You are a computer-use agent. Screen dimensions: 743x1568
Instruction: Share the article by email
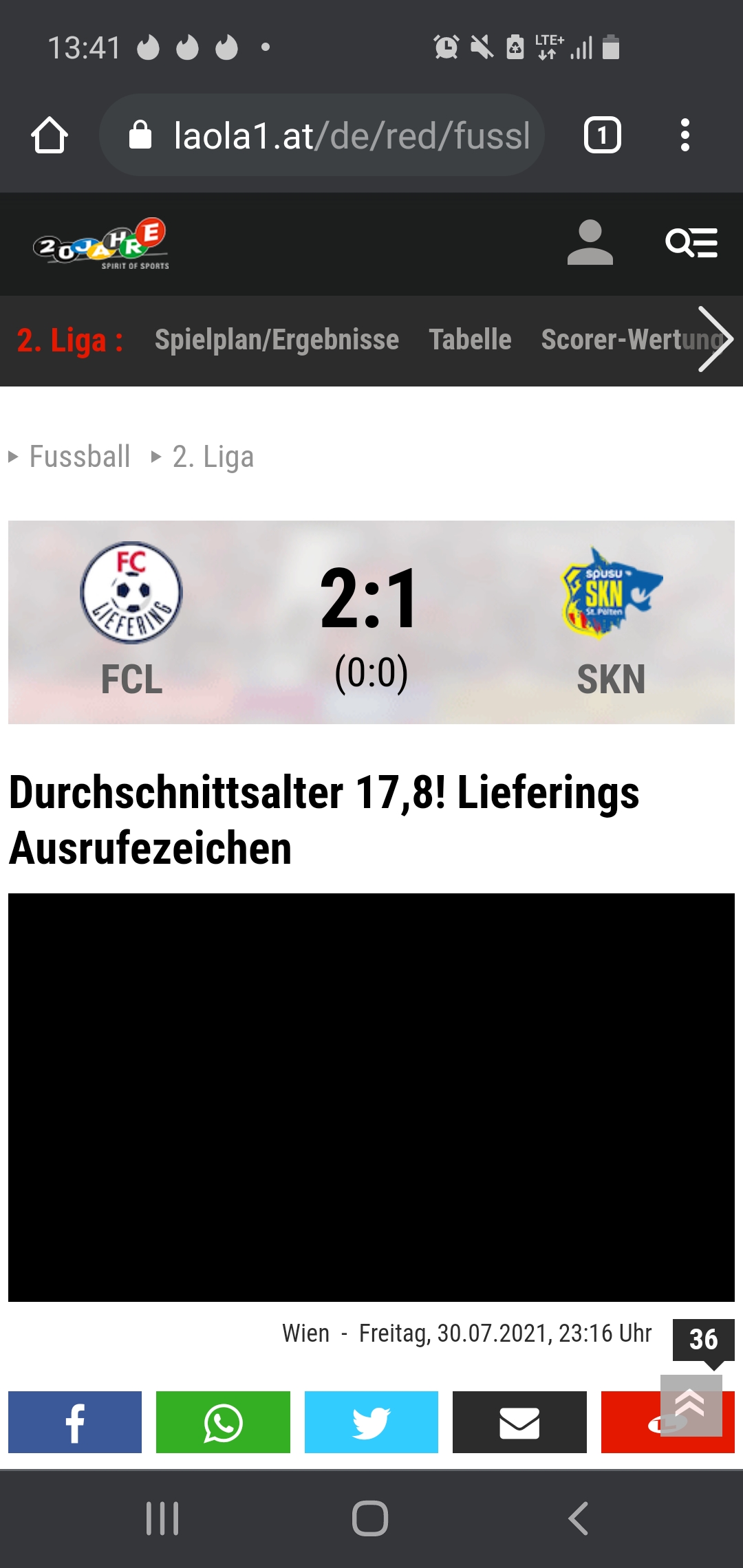click(x=519, y=1422)
